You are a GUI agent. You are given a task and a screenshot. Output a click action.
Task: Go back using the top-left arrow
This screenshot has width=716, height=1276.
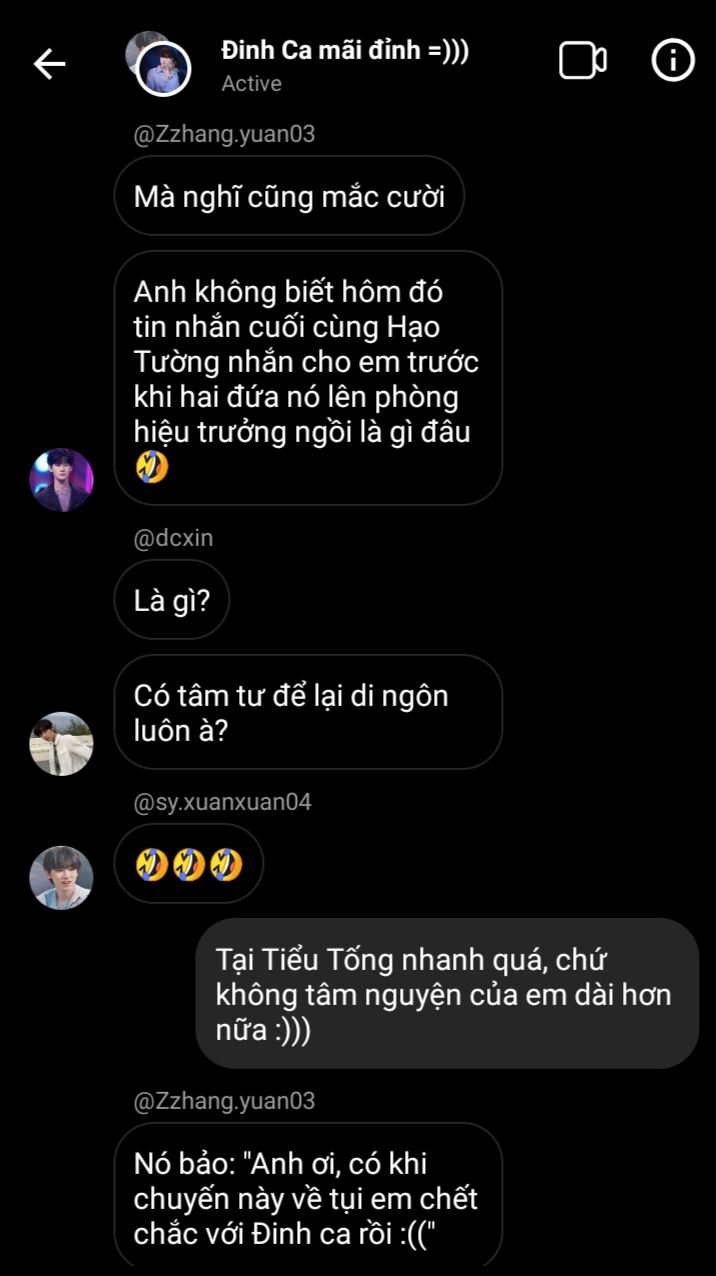pyautogui.click(x=49, y=64)
